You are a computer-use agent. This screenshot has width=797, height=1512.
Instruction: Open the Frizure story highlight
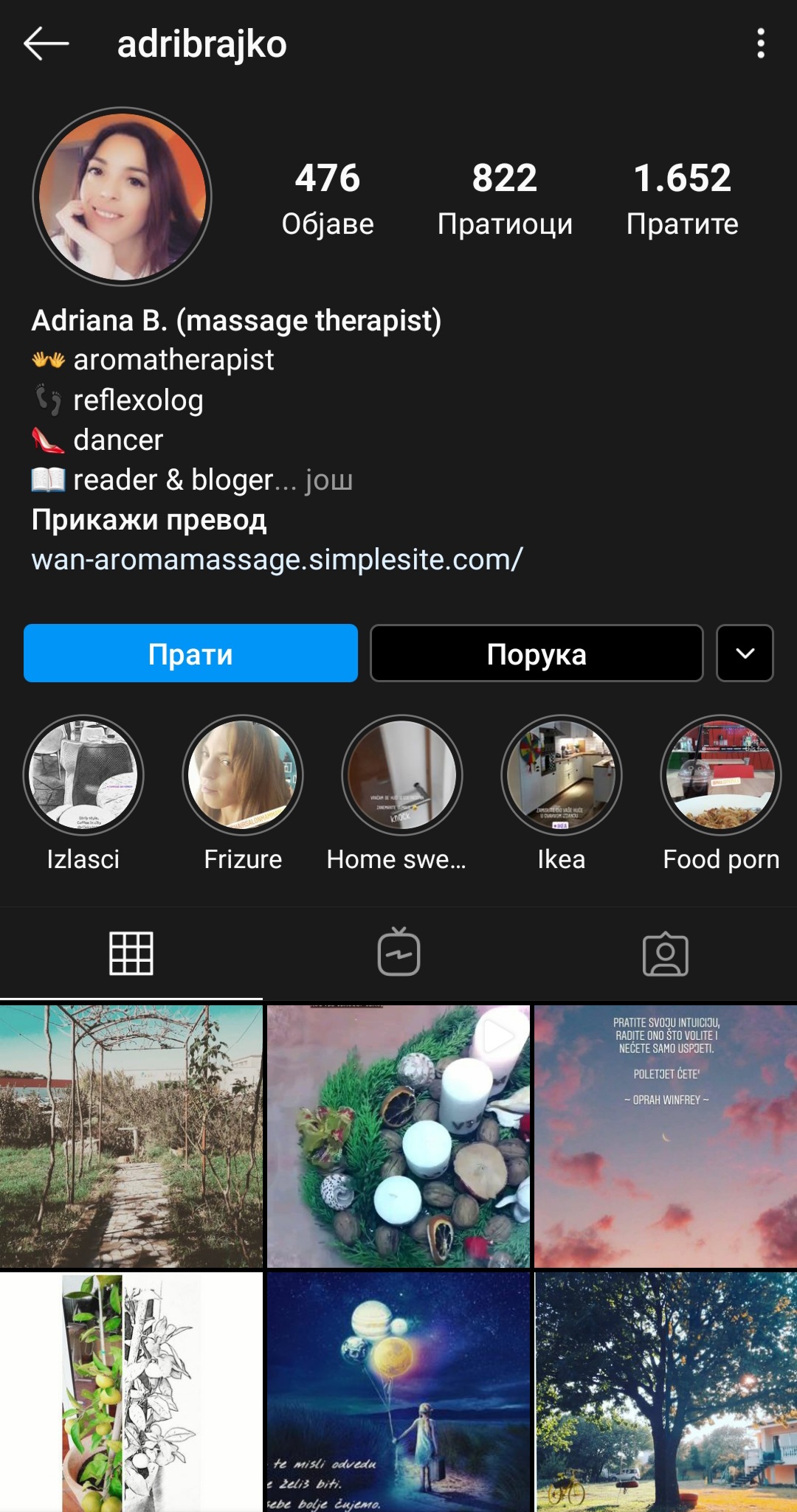(x=243, y=775)
